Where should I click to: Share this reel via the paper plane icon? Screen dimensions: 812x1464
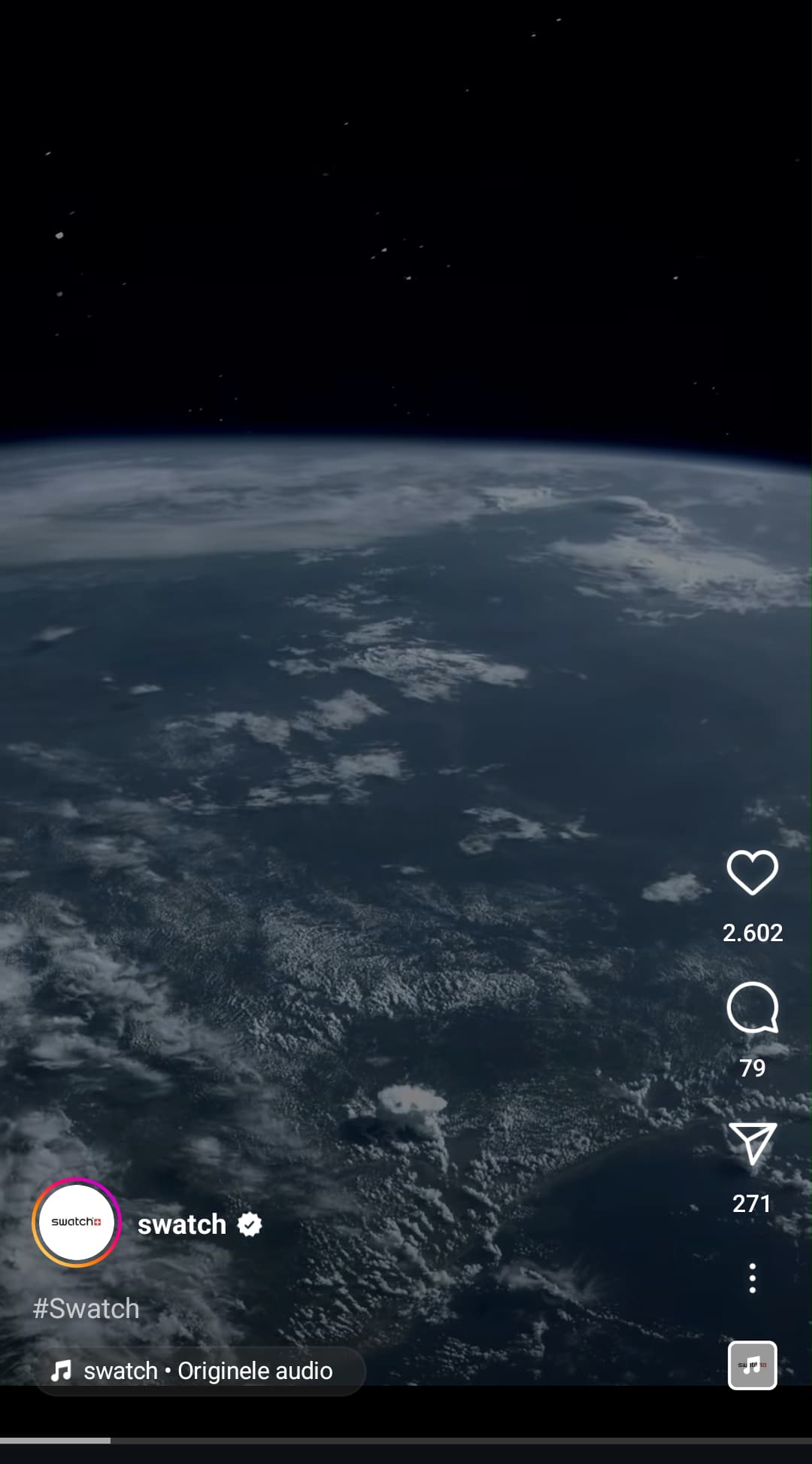(752, 1144)
